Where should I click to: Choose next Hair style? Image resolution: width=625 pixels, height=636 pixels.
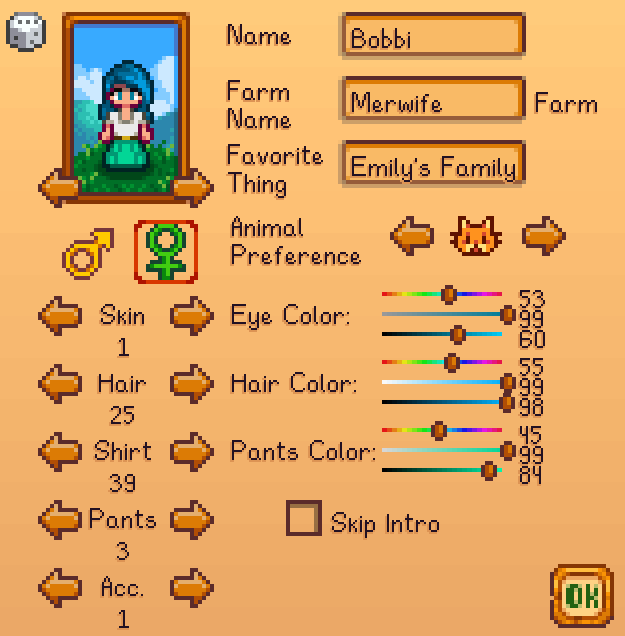coord(191,383)
